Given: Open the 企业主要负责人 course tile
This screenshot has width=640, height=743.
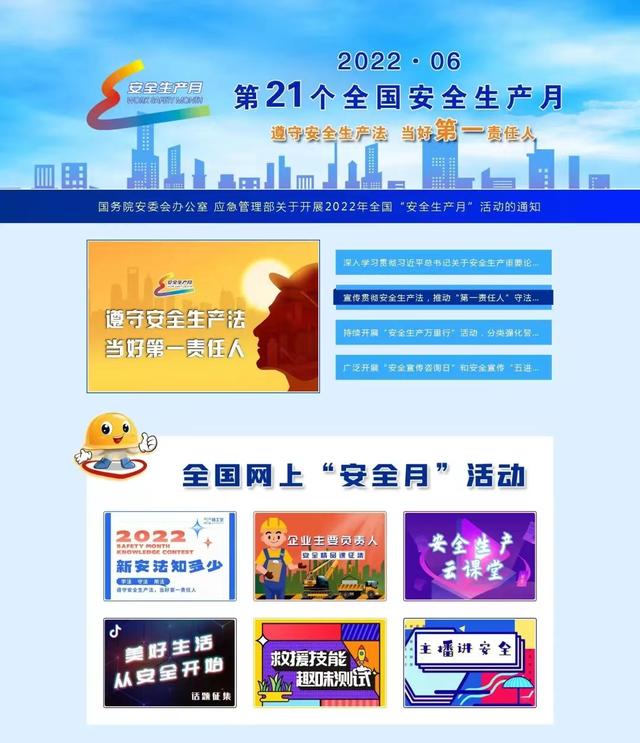Looking at the screenshot, I should click(319, 555).
